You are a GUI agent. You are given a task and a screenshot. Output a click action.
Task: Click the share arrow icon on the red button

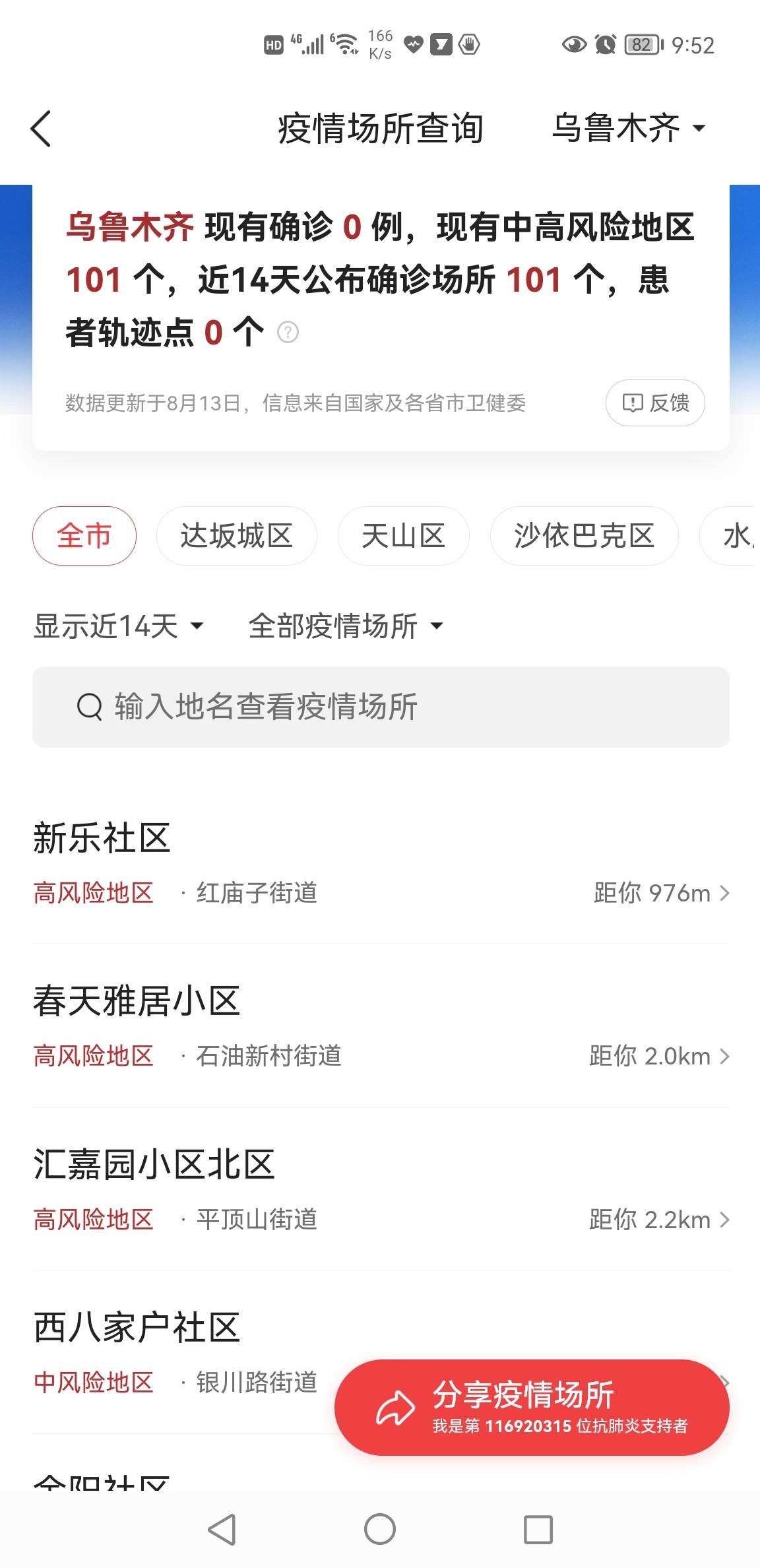pyautogui.click(x=395, y=1408)
